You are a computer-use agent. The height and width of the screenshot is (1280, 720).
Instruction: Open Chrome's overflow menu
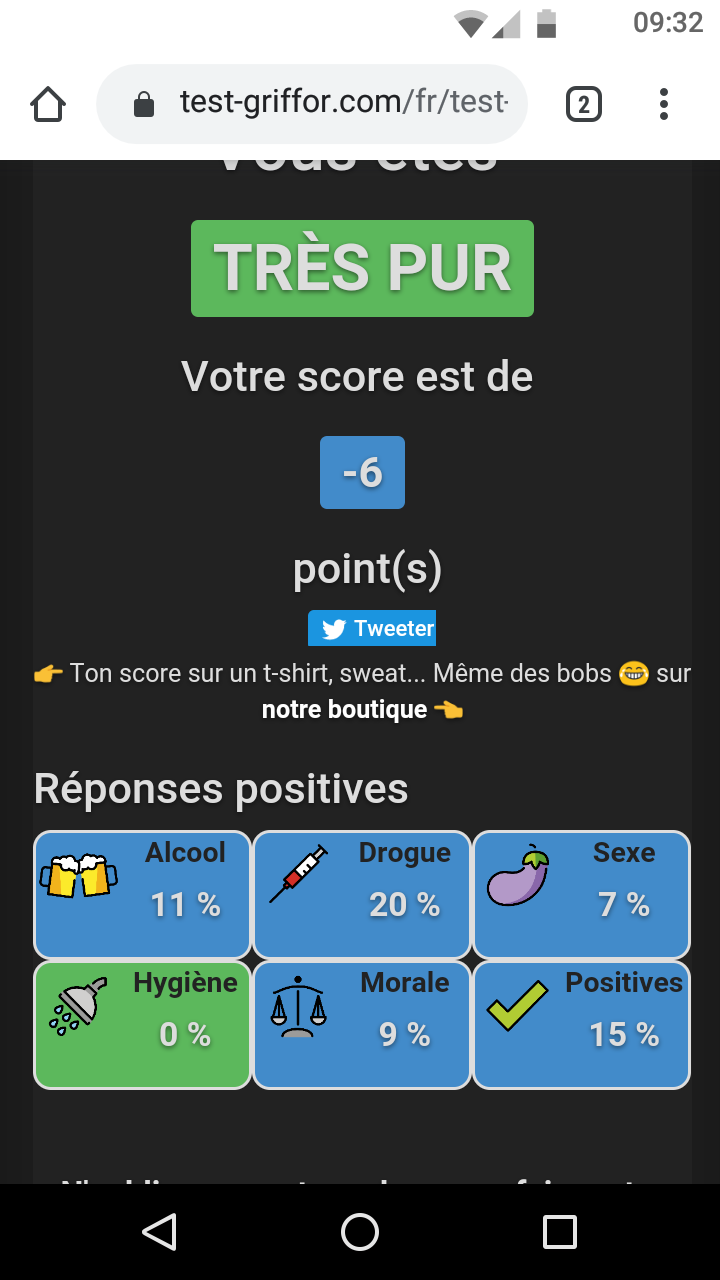(664, 104)
